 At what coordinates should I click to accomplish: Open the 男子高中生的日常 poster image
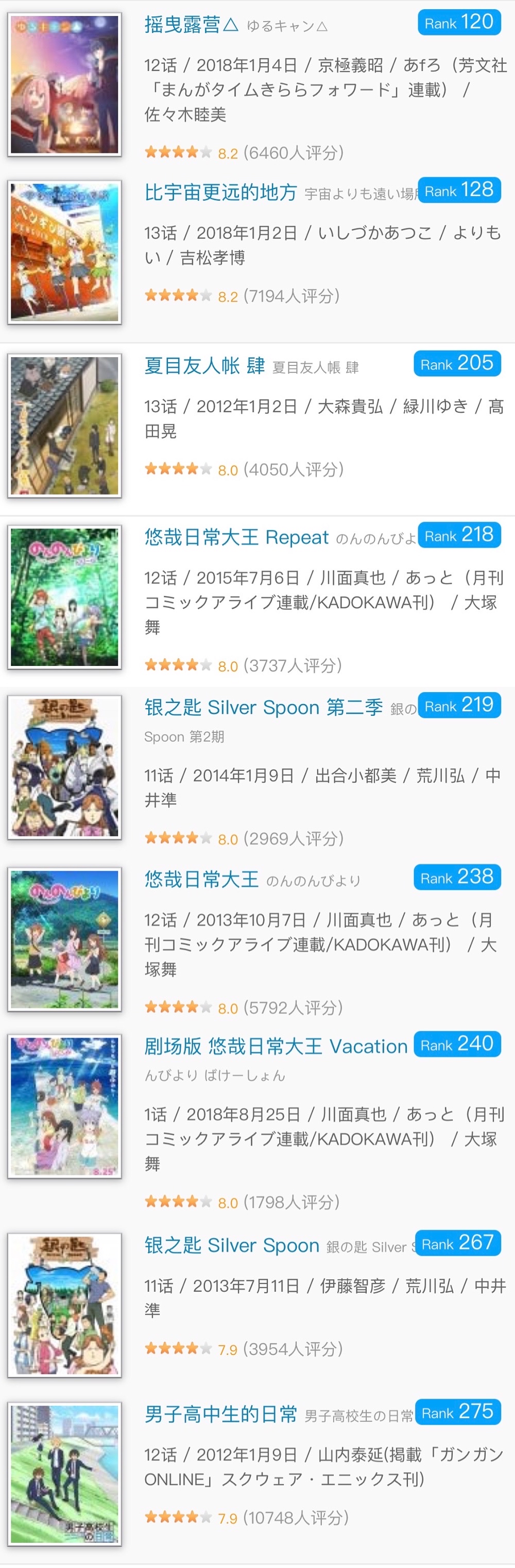coord(64,1474)
